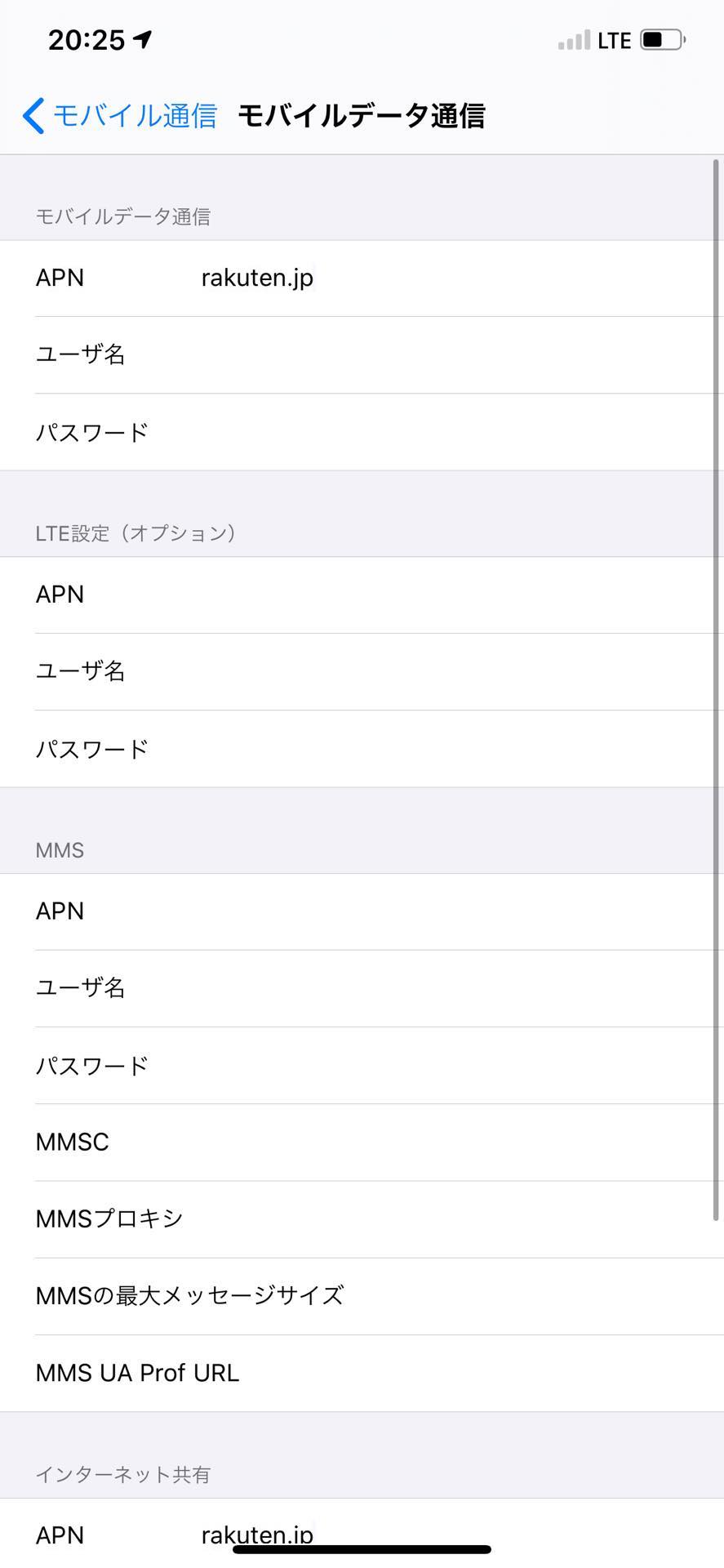Screen dimensions: 724x1568
Task: Edit the APN field under モバイルデータ通信
Action: click(x=362, y=278)
